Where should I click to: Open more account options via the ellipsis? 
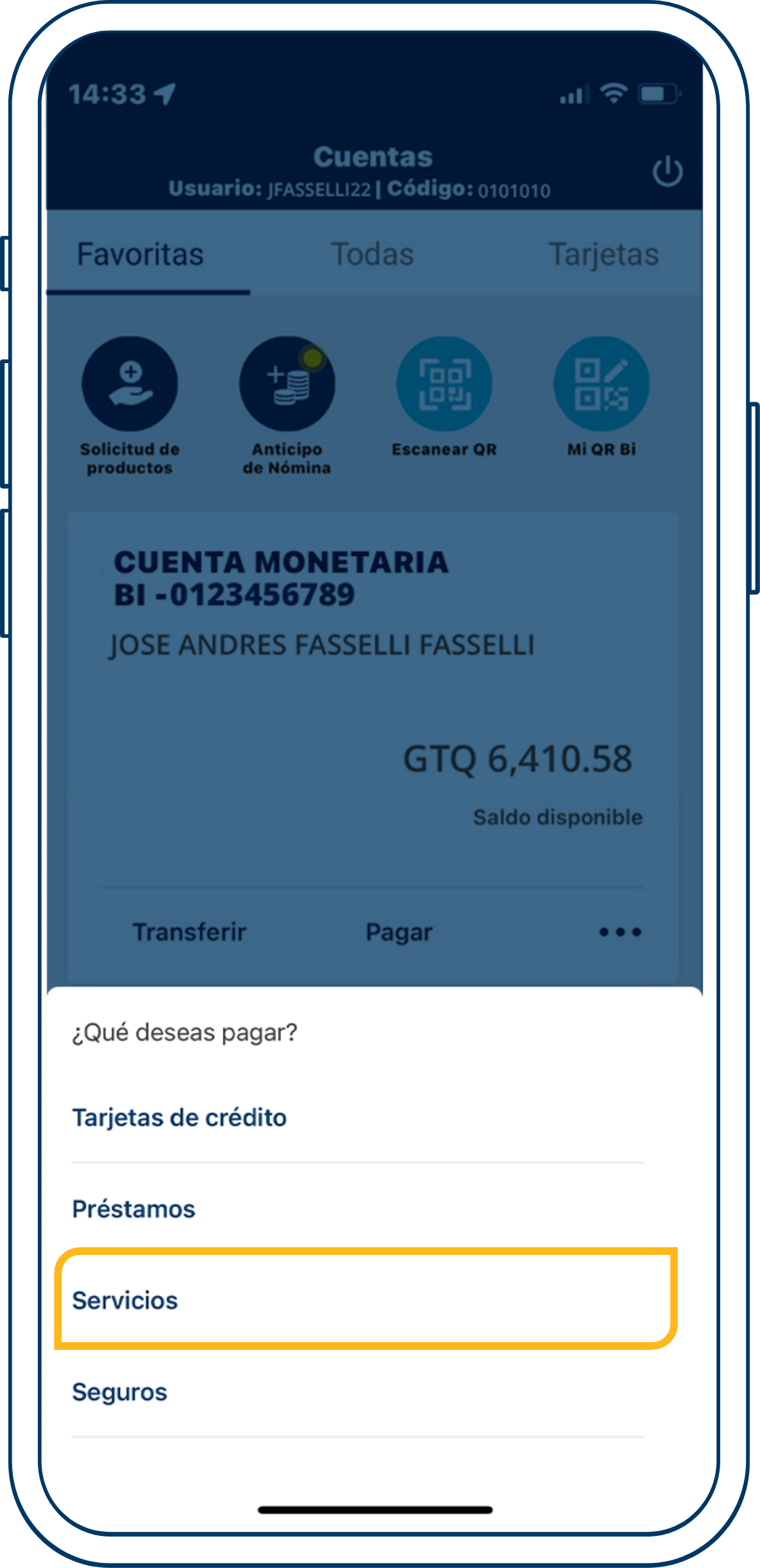click(617, 932)
